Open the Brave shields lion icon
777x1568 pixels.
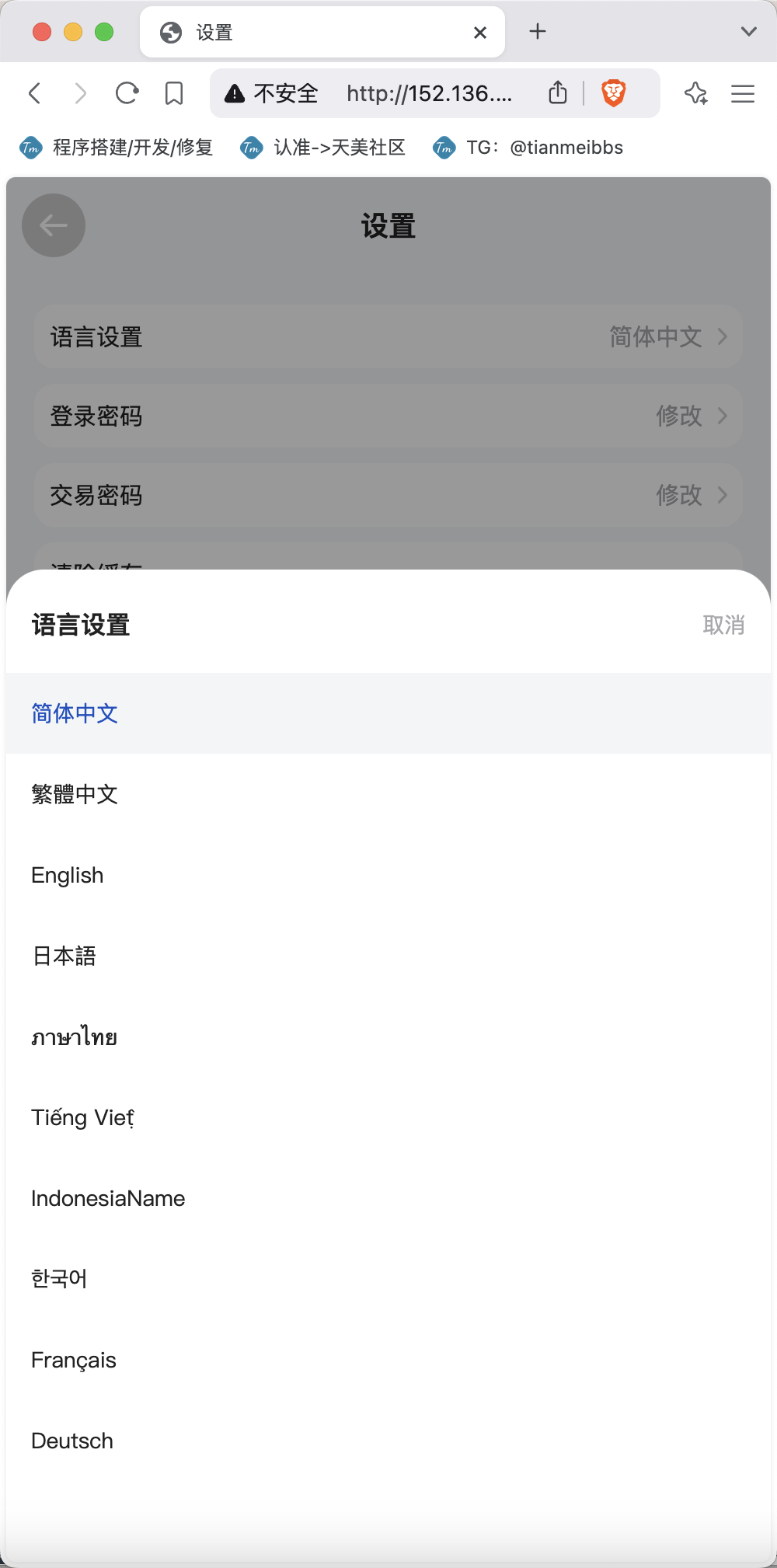click(614, 93)
